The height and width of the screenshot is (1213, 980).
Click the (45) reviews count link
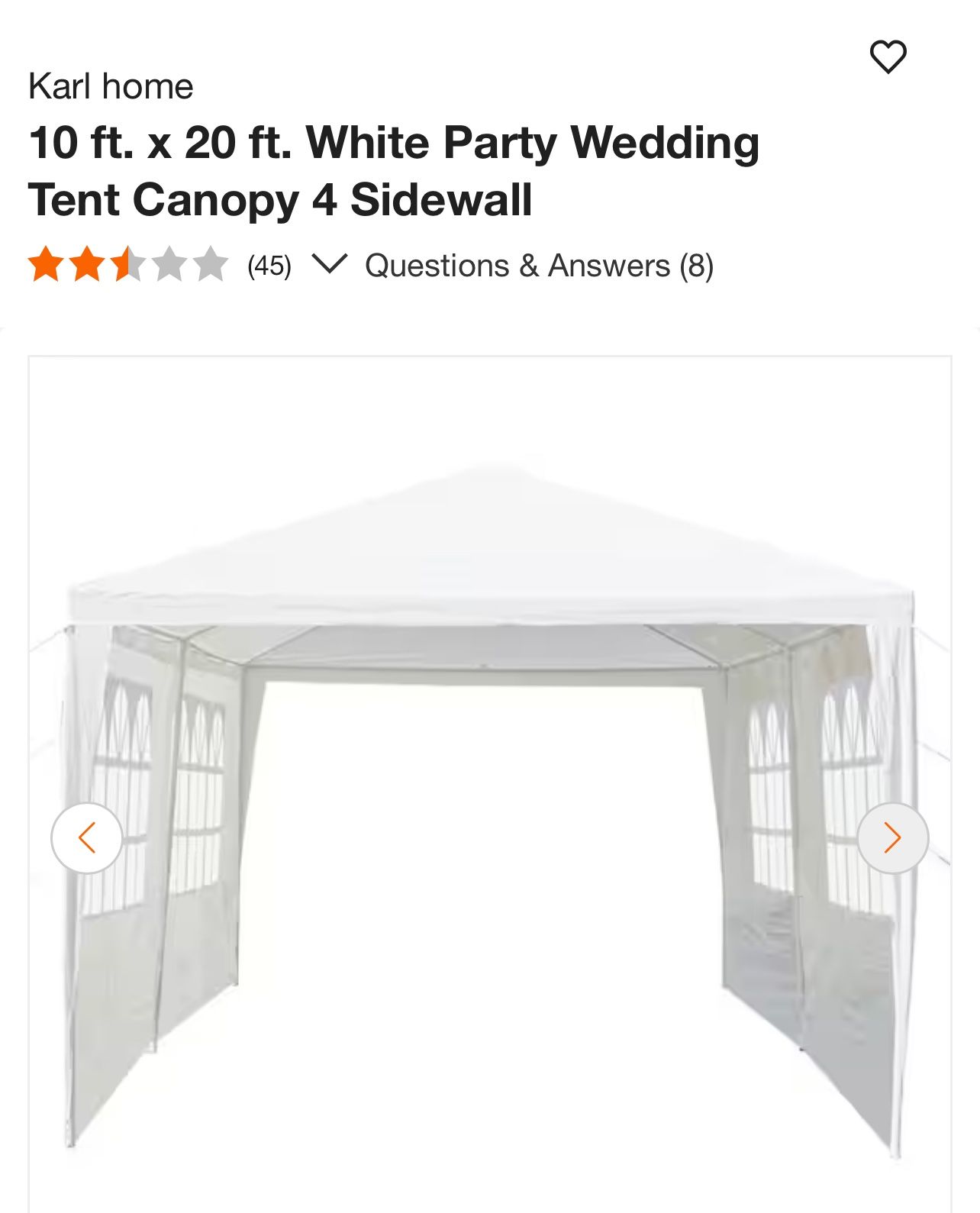(x=269, y=267)
